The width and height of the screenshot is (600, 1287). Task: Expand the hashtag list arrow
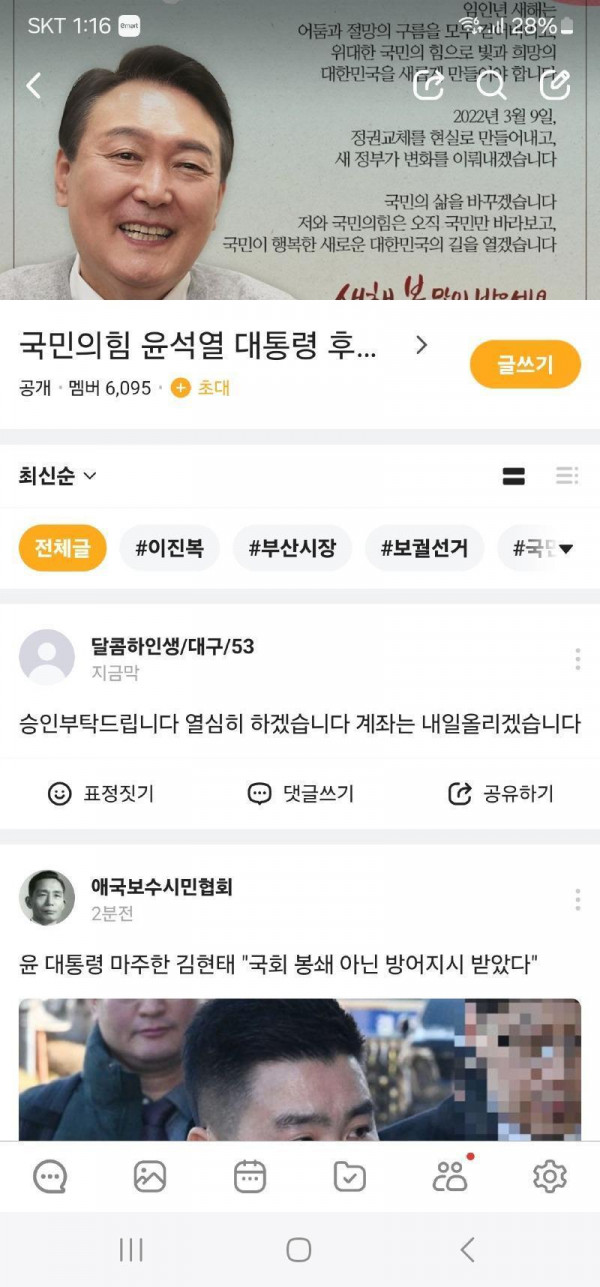[566, 549]
